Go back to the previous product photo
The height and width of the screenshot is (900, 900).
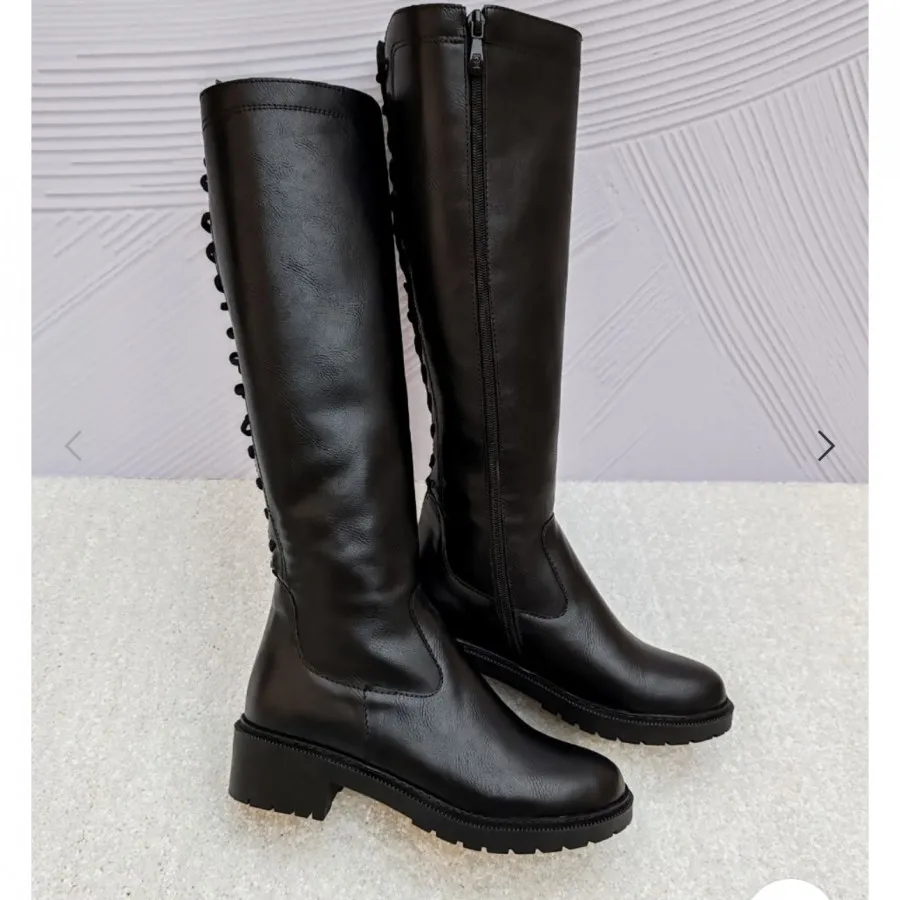(73, 446)
